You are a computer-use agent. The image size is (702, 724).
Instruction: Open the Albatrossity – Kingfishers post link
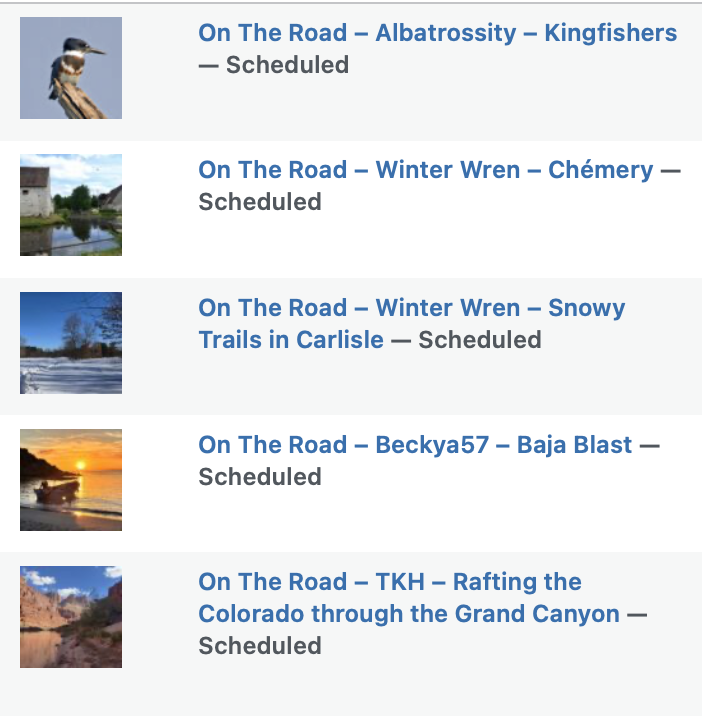pyautogui.click(x=437, y=33)
